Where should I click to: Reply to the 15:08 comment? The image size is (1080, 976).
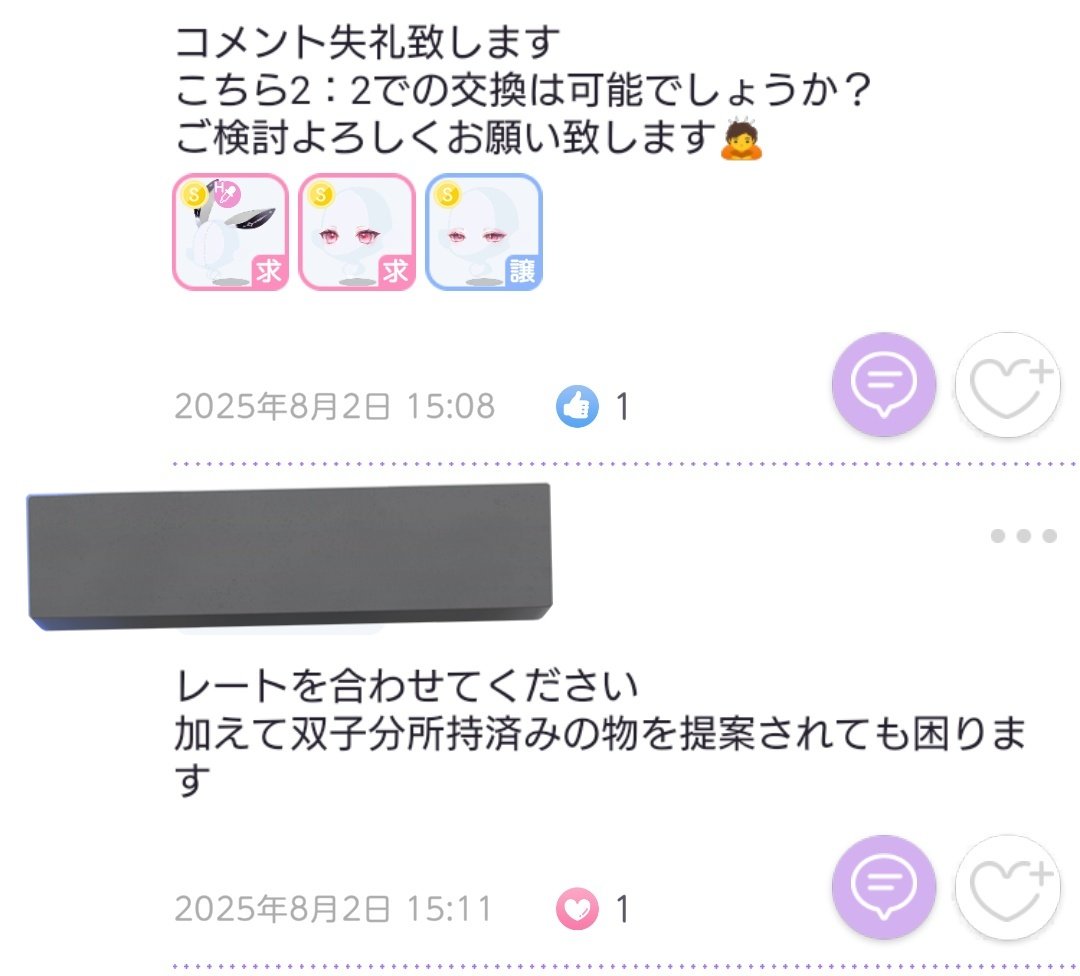click(884, 384)
